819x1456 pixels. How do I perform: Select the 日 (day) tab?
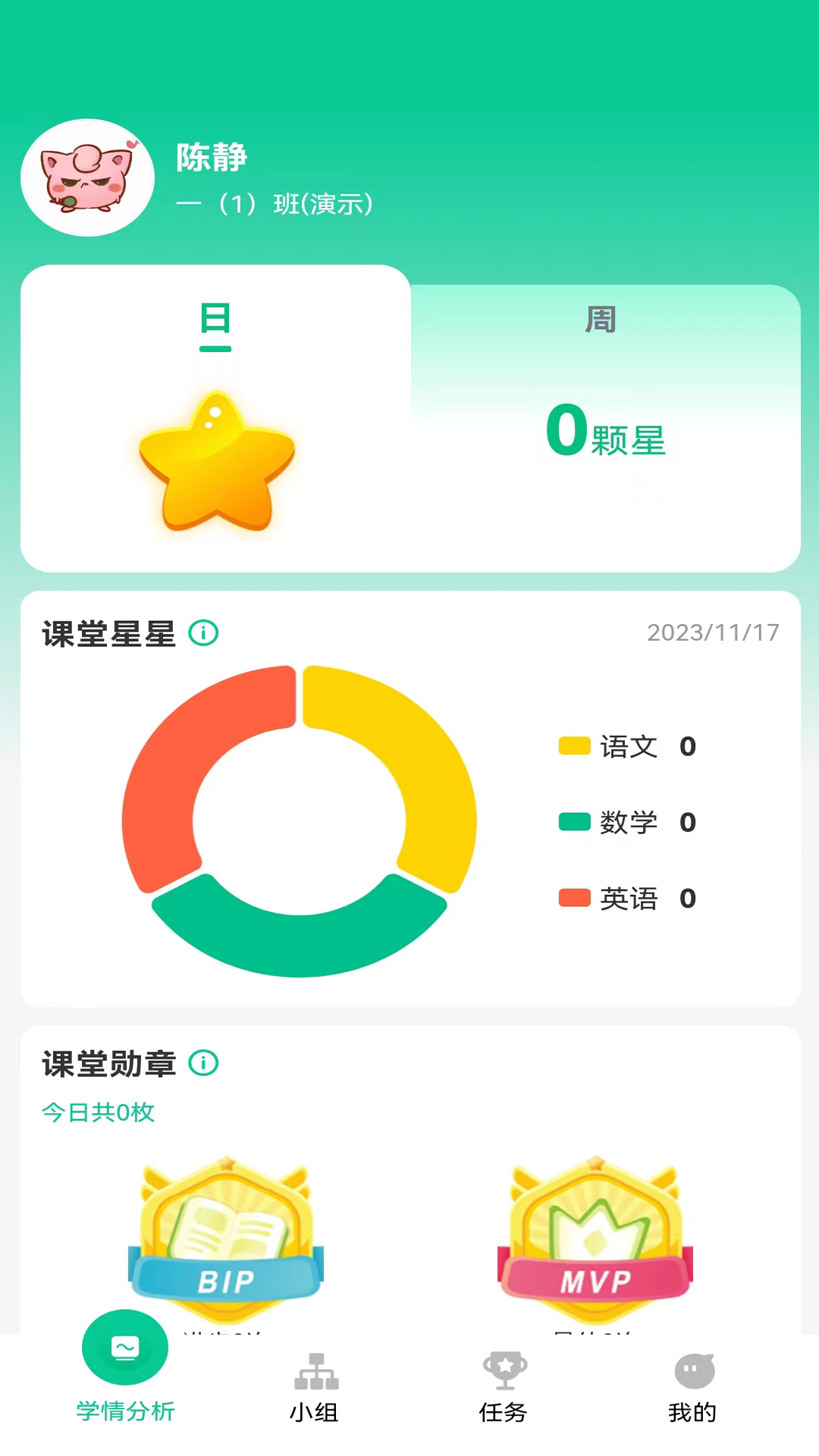215,319
